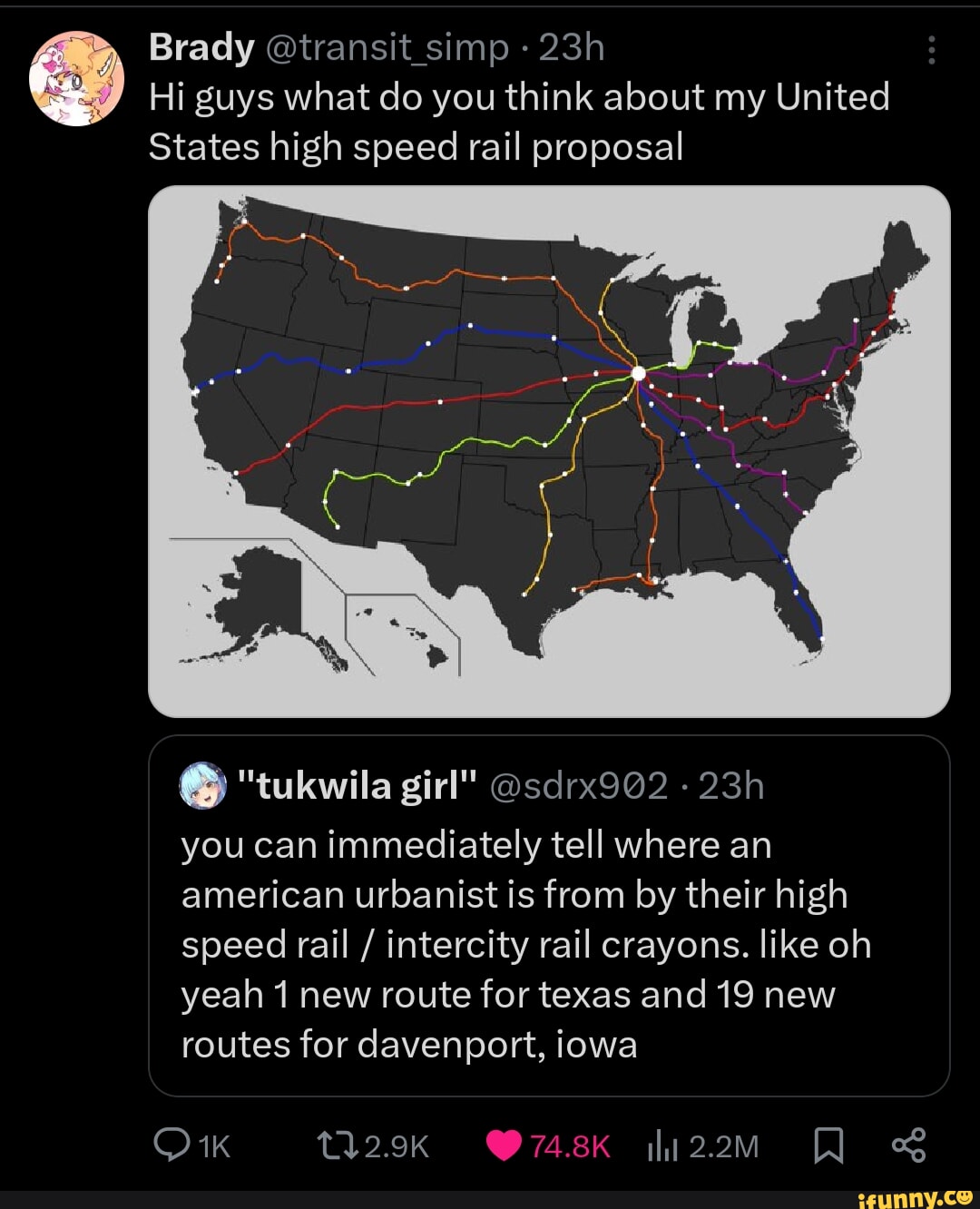980x1209 pixels.
Task: Click the Brady display name
Action: click(201, 50)
